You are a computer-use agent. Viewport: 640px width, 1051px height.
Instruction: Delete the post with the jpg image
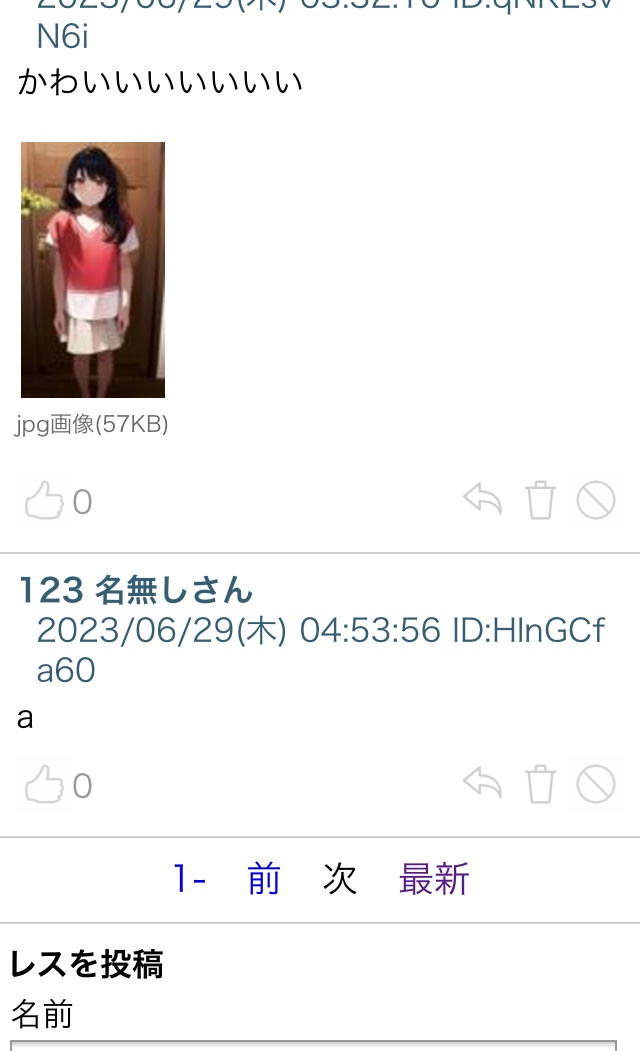pyautogui.click(x=540, y=500)
